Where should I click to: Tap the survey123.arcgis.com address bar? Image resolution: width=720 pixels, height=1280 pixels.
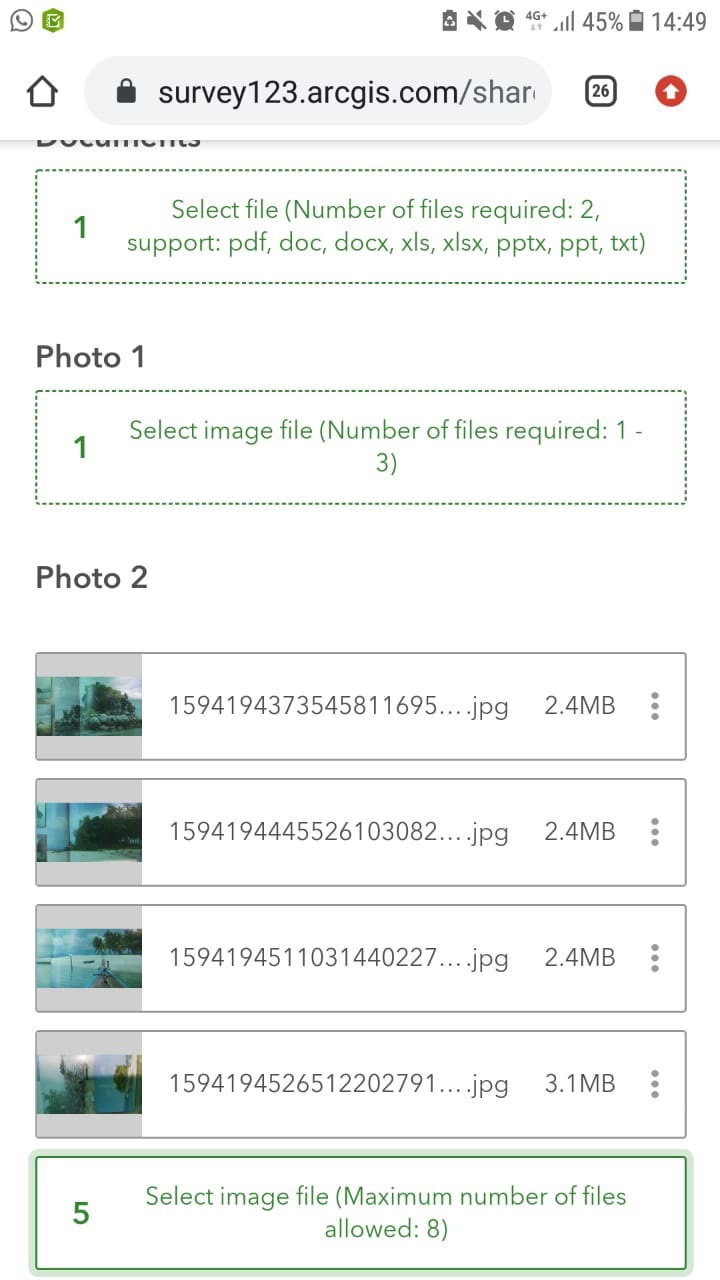(x=318, y=92)
